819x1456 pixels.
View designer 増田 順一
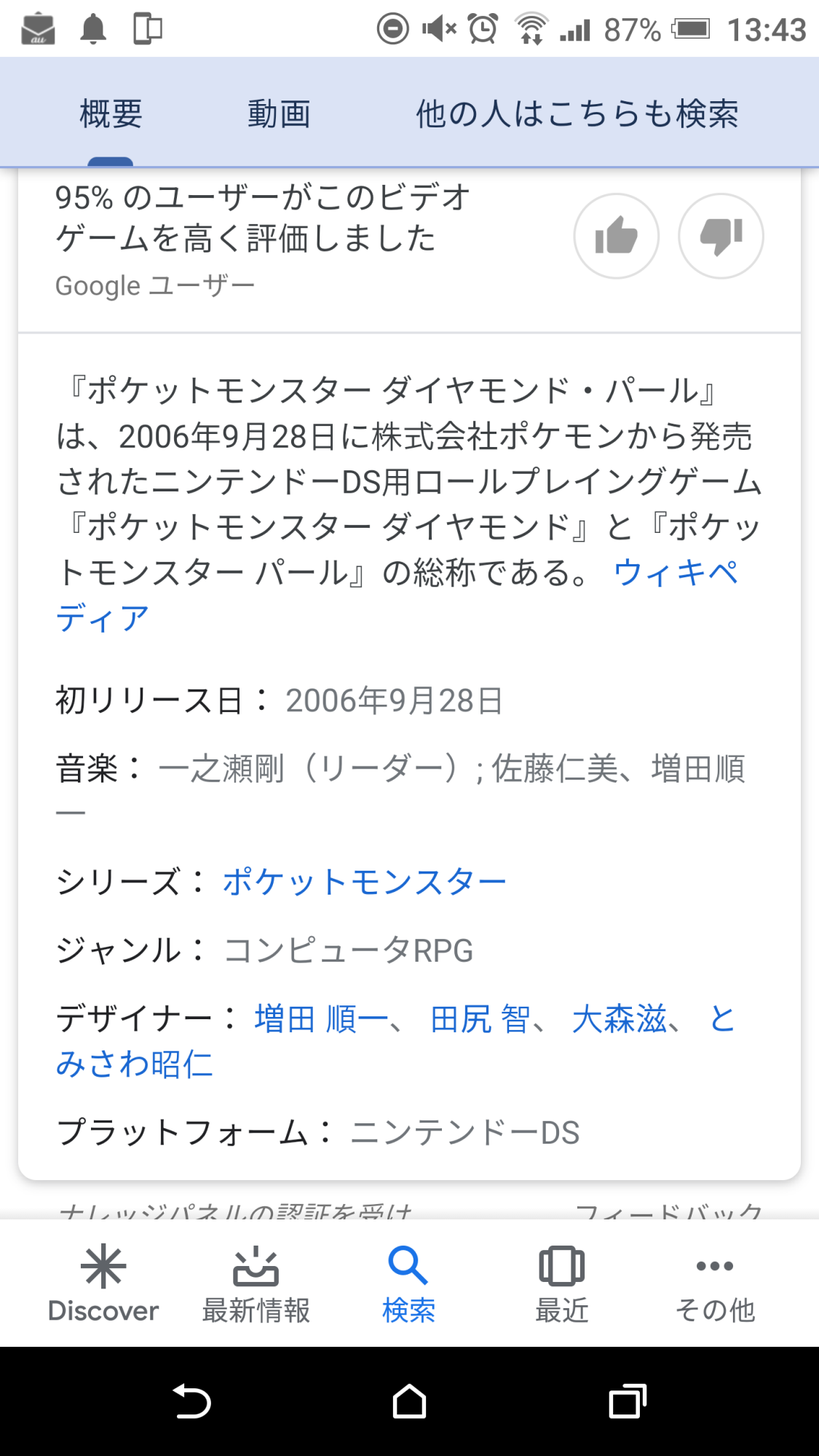(x=320, y=1018)
